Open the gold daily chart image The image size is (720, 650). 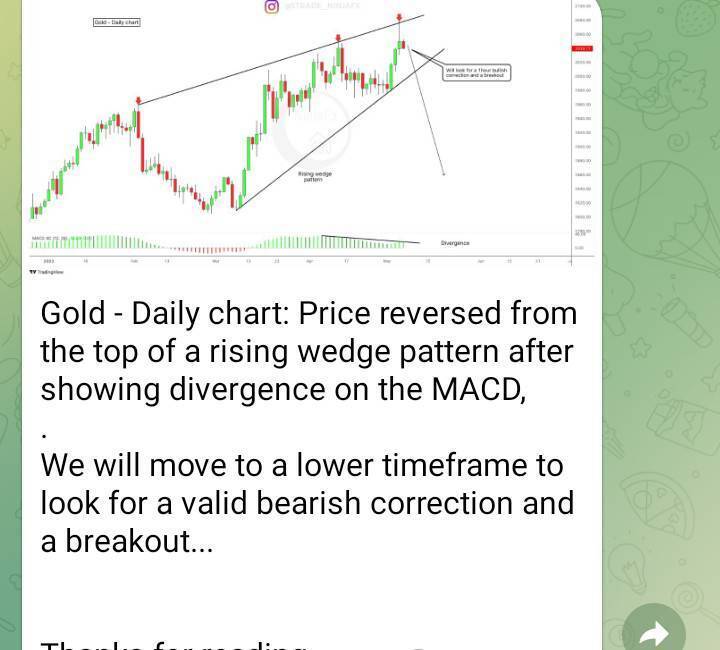click(310, 135)
